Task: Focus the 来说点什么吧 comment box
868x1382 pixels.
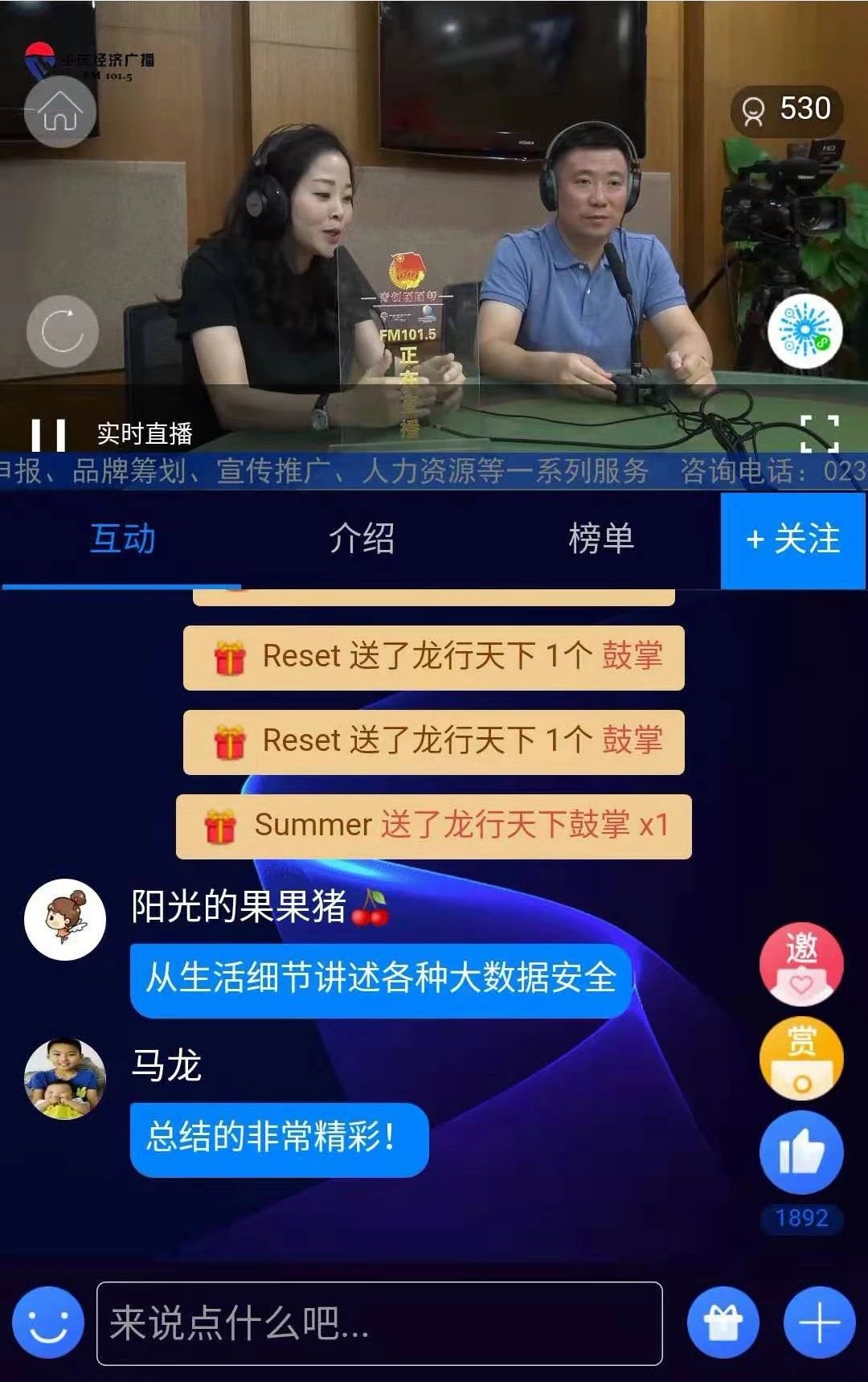Action: pos(379,1323)
